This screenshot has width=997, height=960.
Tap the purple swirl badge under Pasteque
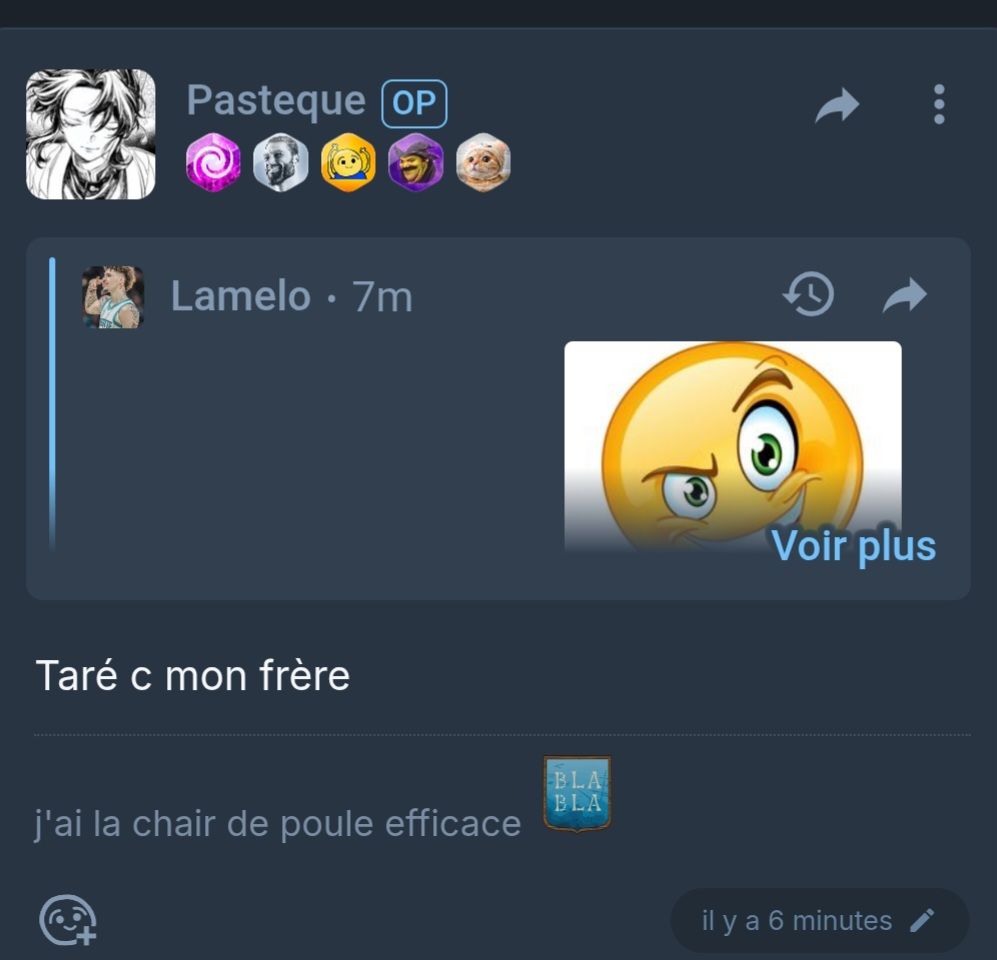pos(213,162)
